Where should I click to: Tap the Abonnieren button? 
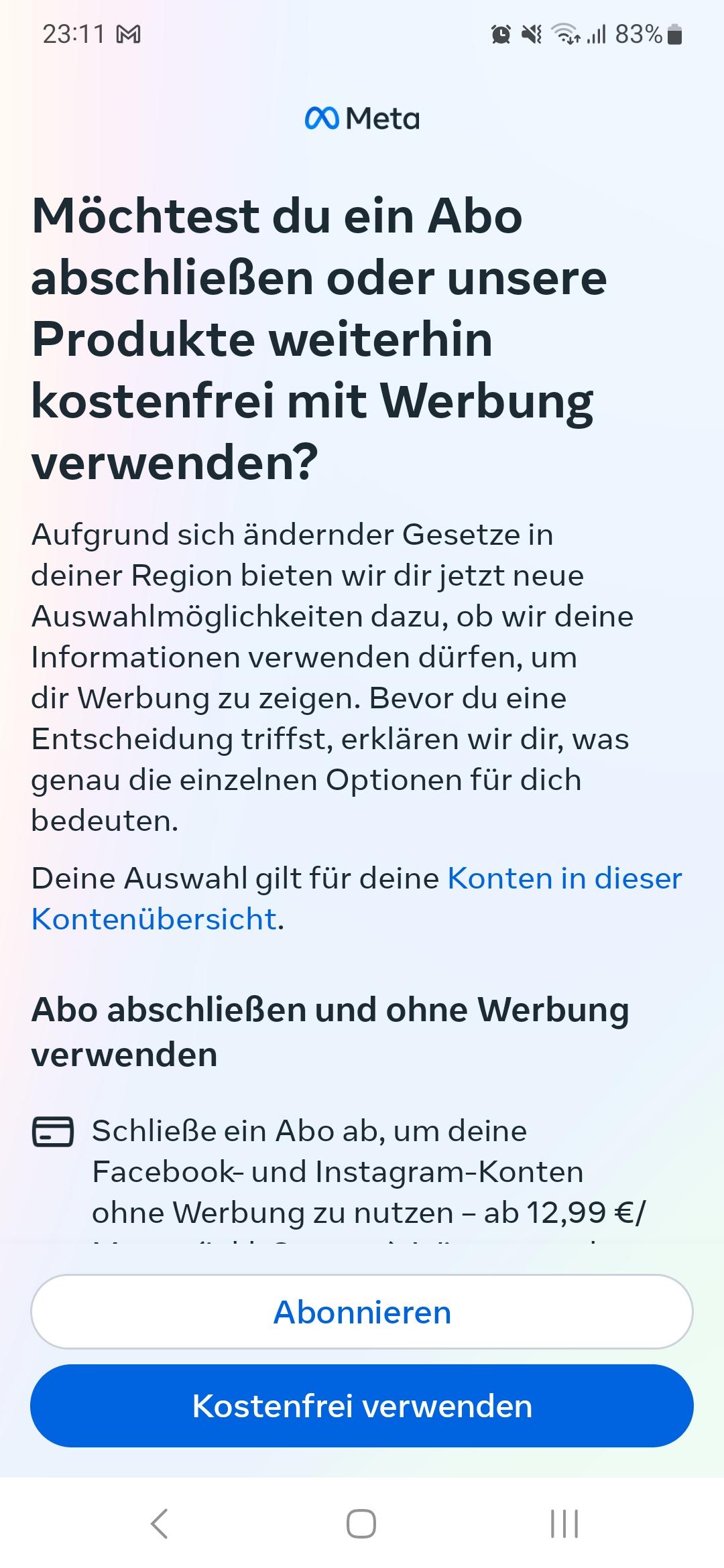(362, 1312)
